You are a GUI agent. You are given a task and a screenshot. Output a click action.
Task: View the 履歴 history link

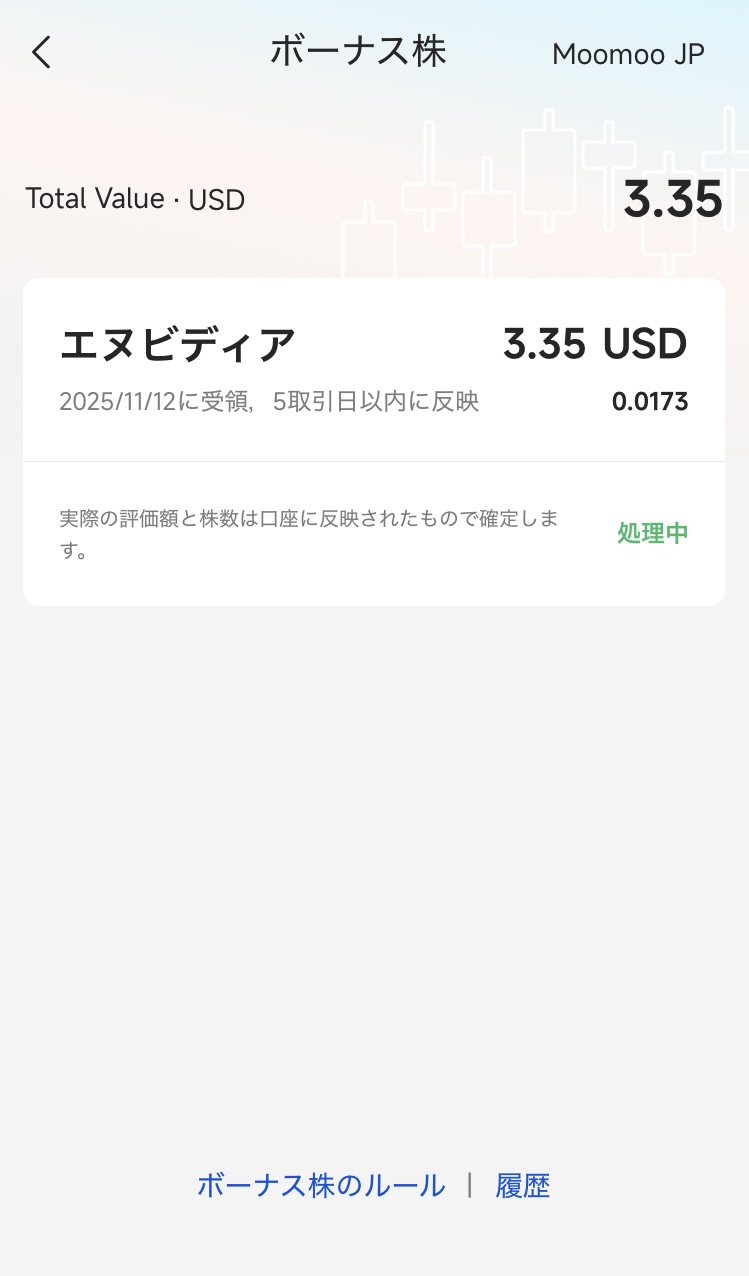523,1186
